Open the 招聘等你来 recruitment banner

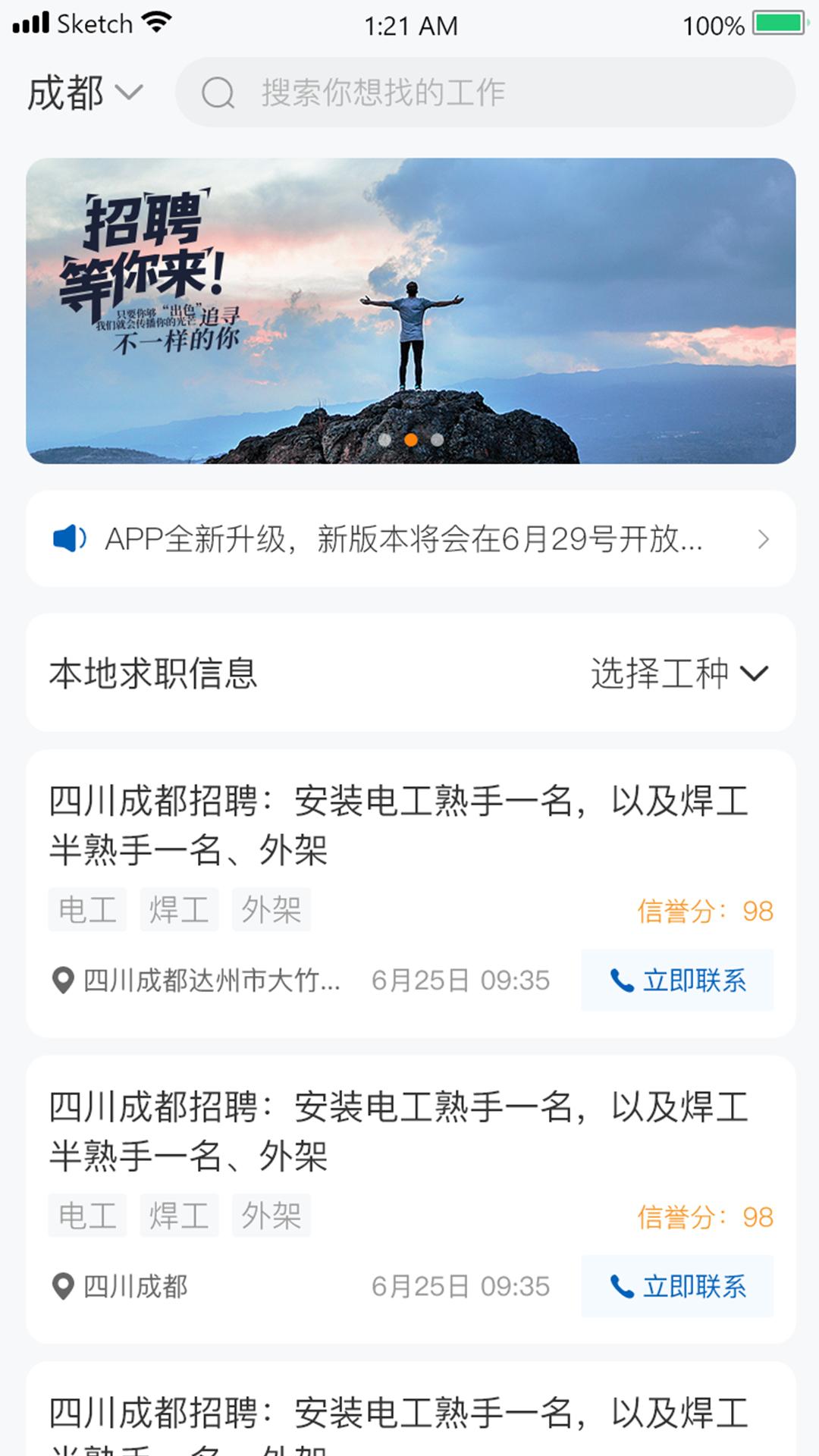410,310
